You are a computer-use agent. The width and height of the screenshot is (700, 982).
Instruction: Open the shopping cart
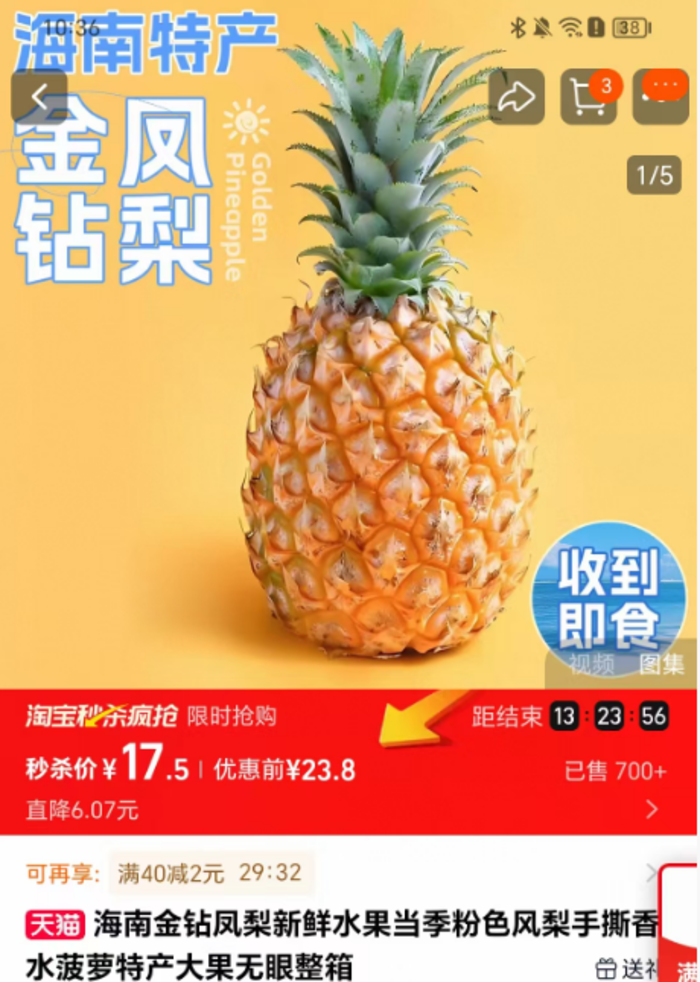click(588, 97)
